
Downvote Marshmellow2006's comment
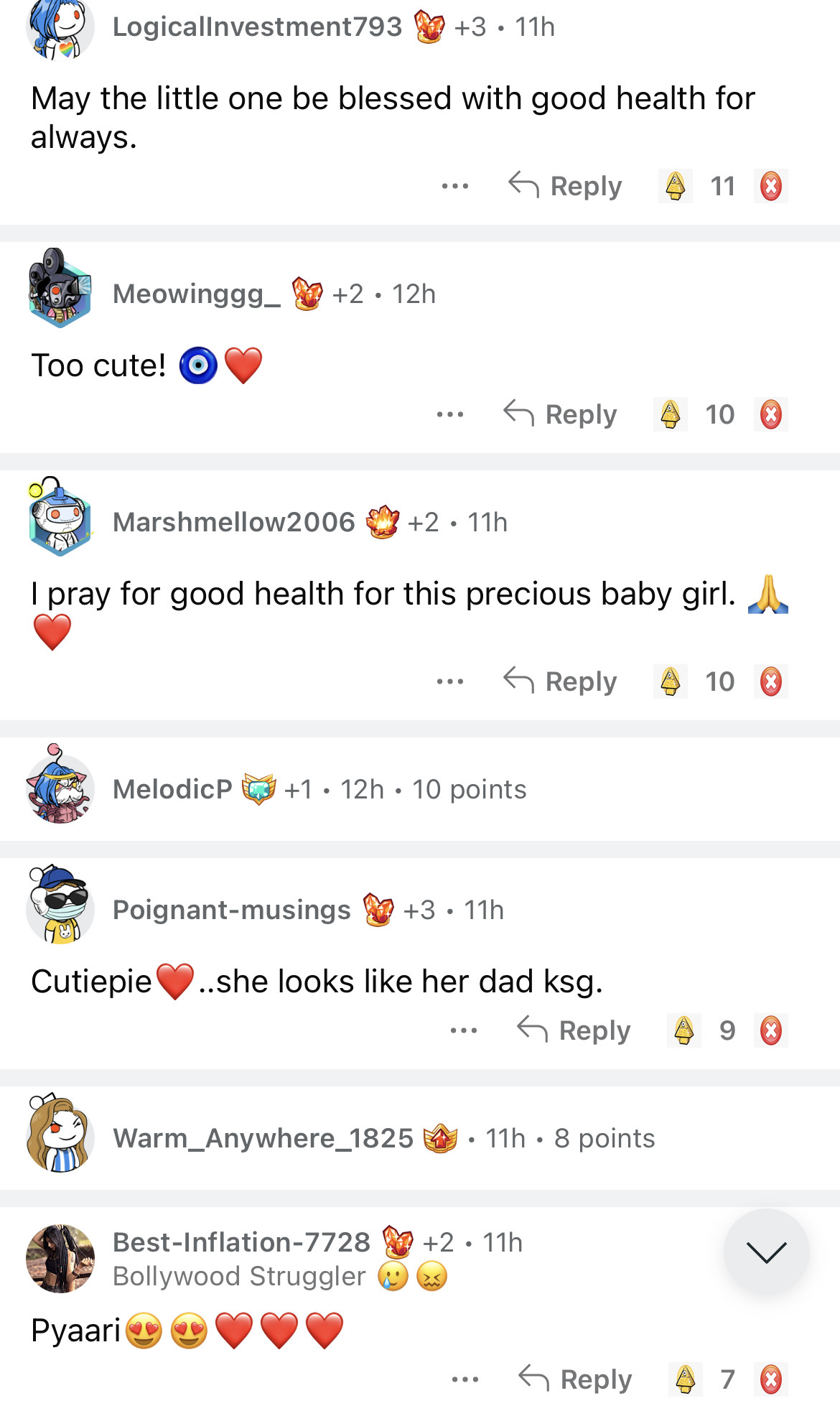click(770, 681)
